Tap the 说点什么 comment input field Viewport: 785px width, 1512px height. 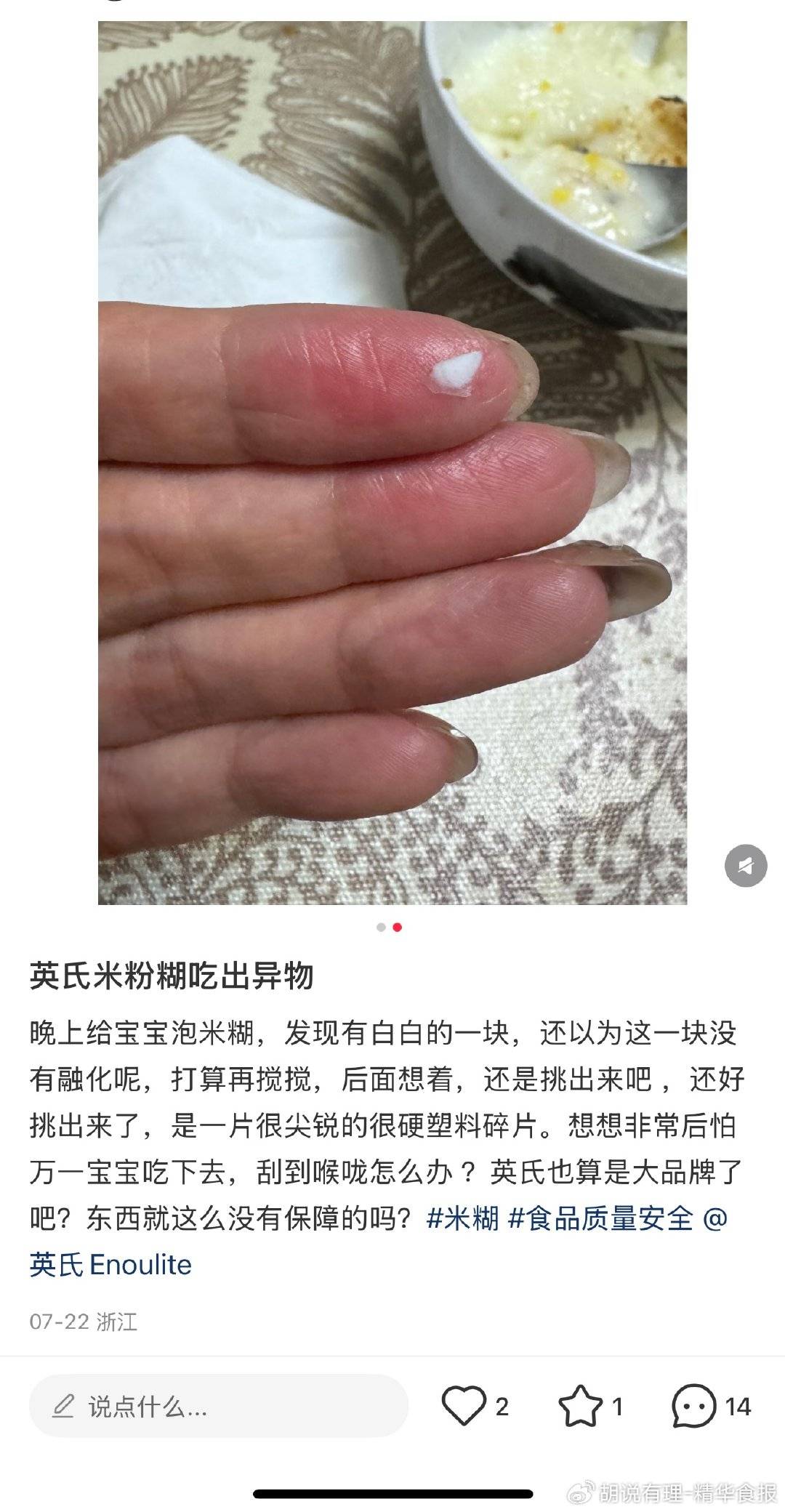tap(218, 1407)
